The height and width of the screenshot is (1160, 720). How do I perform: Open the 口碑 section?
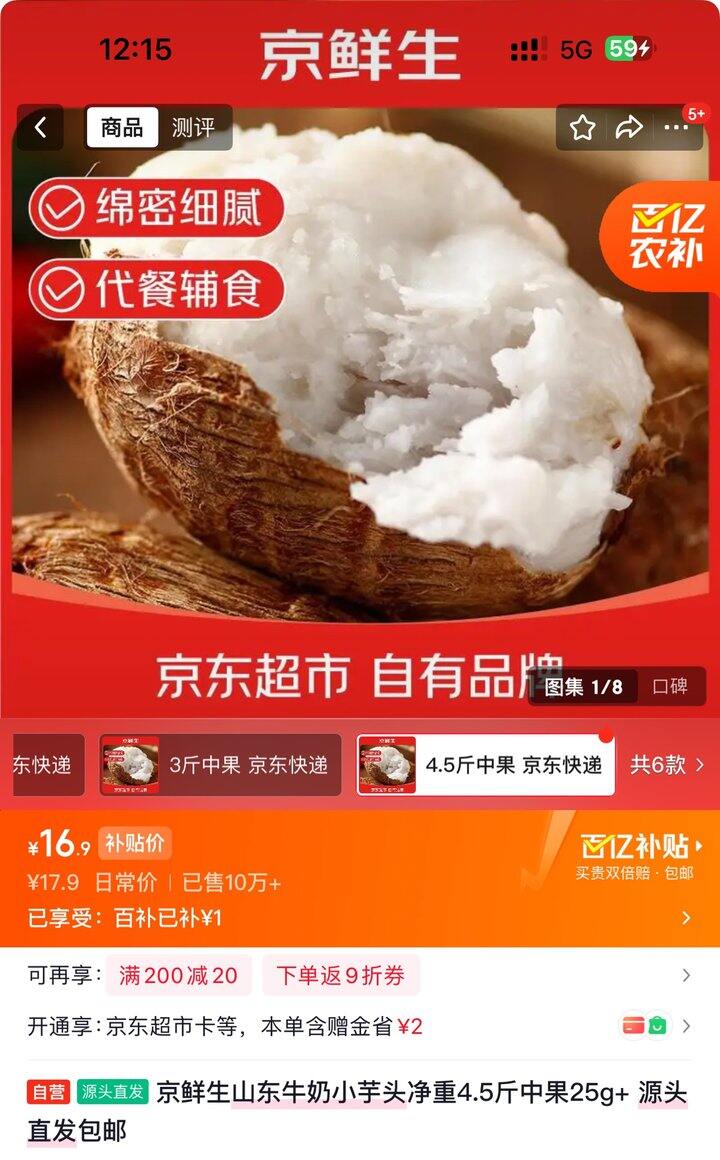tap(670, 687)
